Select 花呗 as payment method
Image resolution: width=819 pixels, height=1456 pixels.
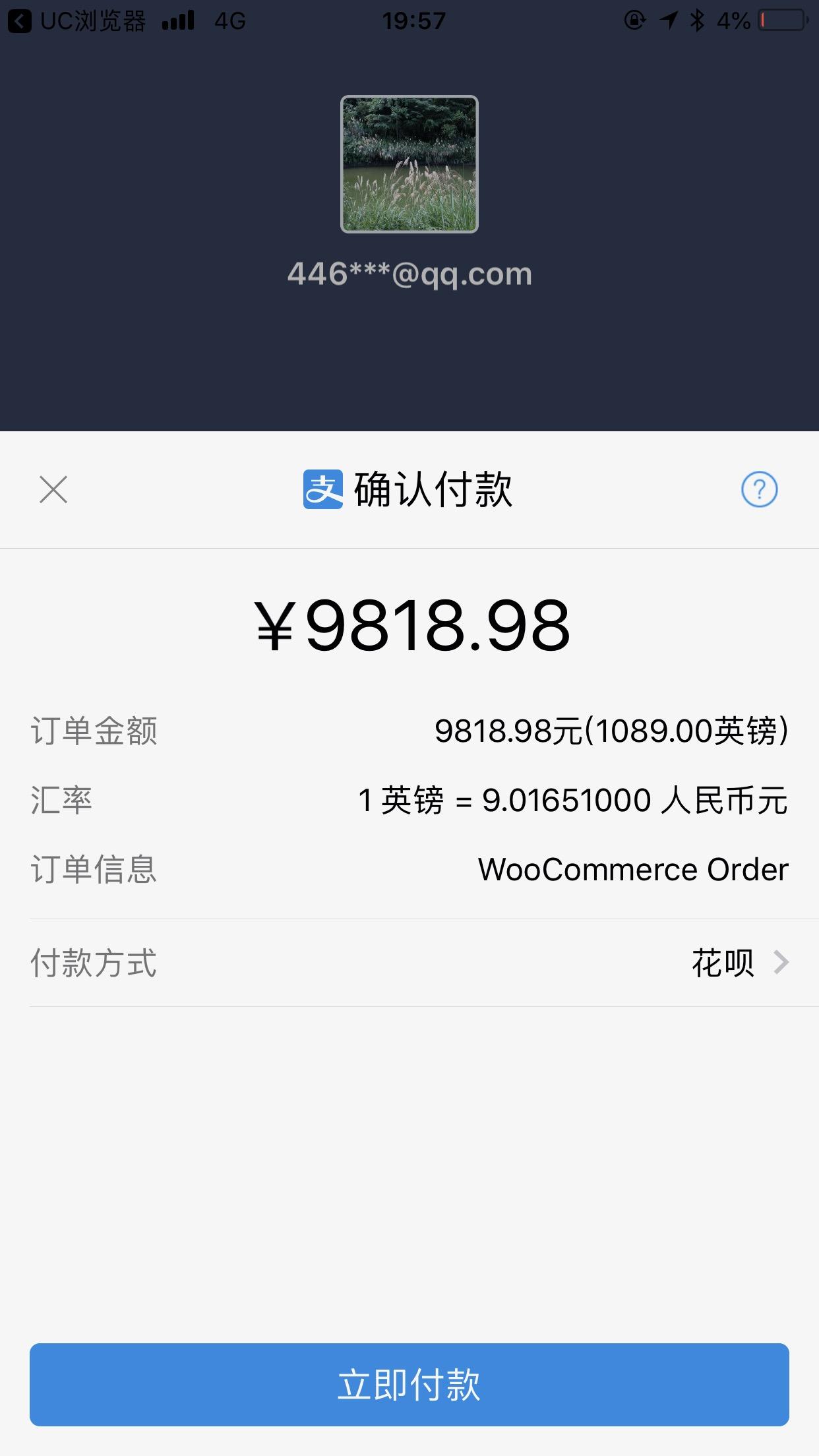(727, 963)
